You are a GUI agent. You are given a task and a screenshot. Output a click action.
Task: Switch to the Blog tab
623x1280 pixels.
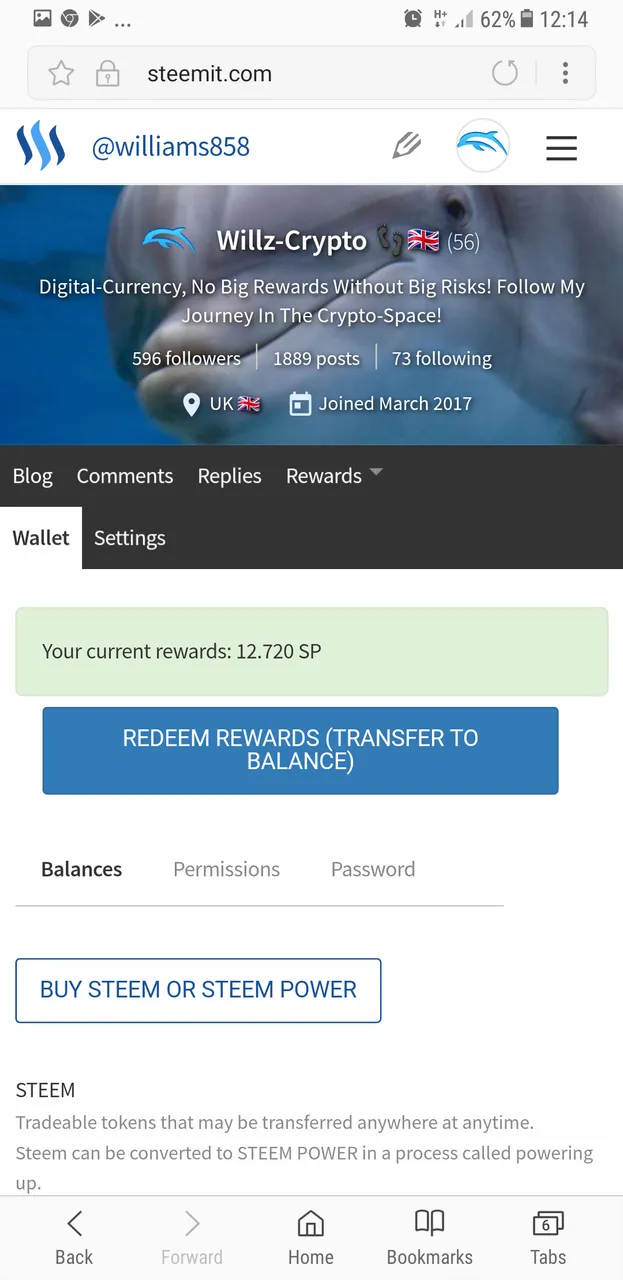coord(32,476)
